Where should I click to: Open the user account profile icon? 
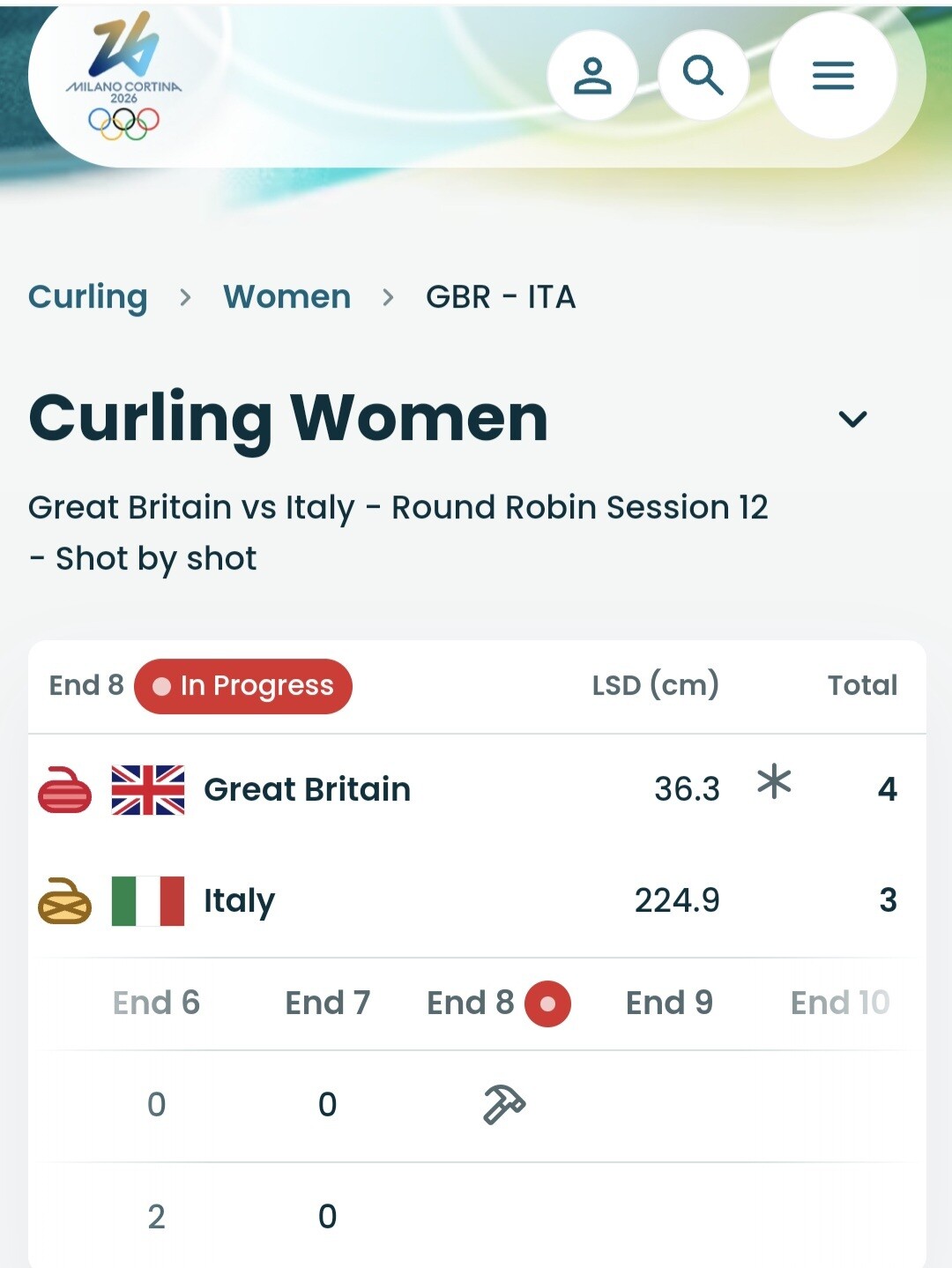(592, 76)
